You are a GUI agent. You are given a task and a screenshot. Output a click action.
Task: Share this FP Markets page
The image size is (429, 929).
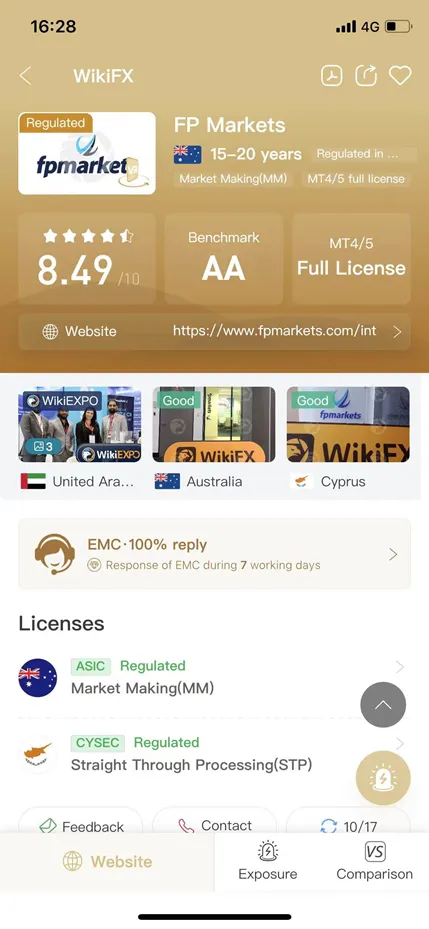(x=366, y=76)
